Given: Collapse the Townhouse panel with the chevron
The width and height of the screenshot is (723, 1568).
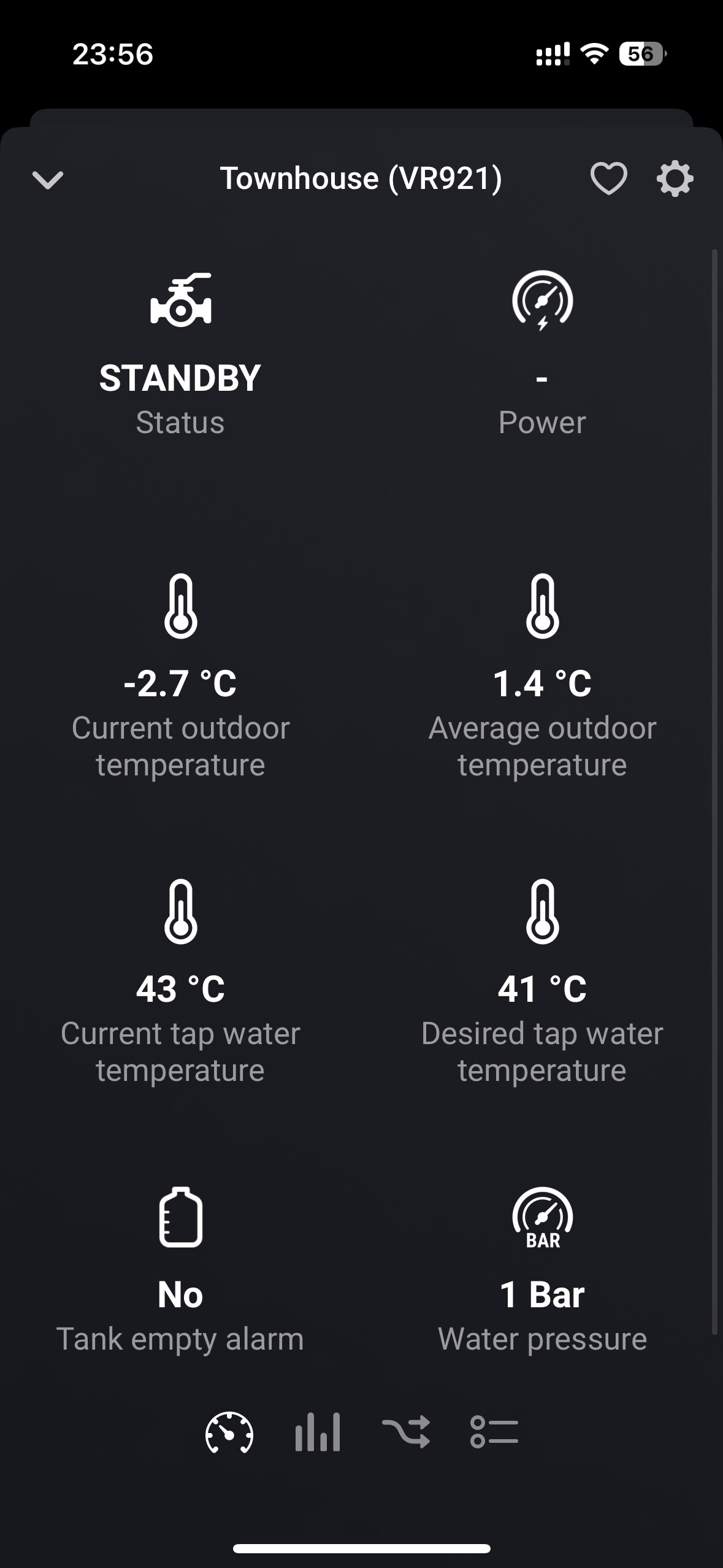Looking at the screenshot, I should point(48,180).
